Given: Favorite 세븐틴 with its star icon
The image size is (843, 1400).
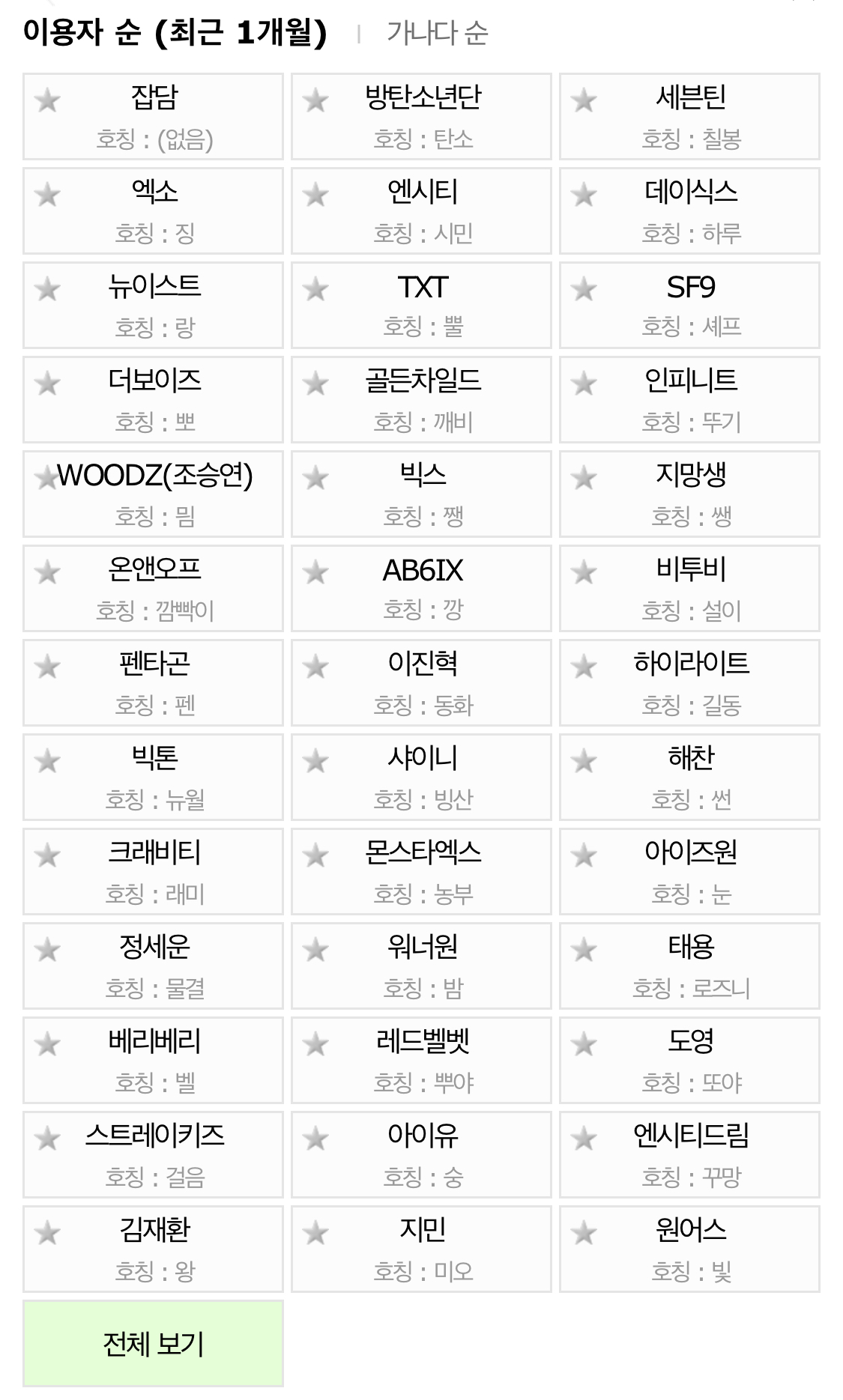Looking at the screenshot, I should [584, 100].
